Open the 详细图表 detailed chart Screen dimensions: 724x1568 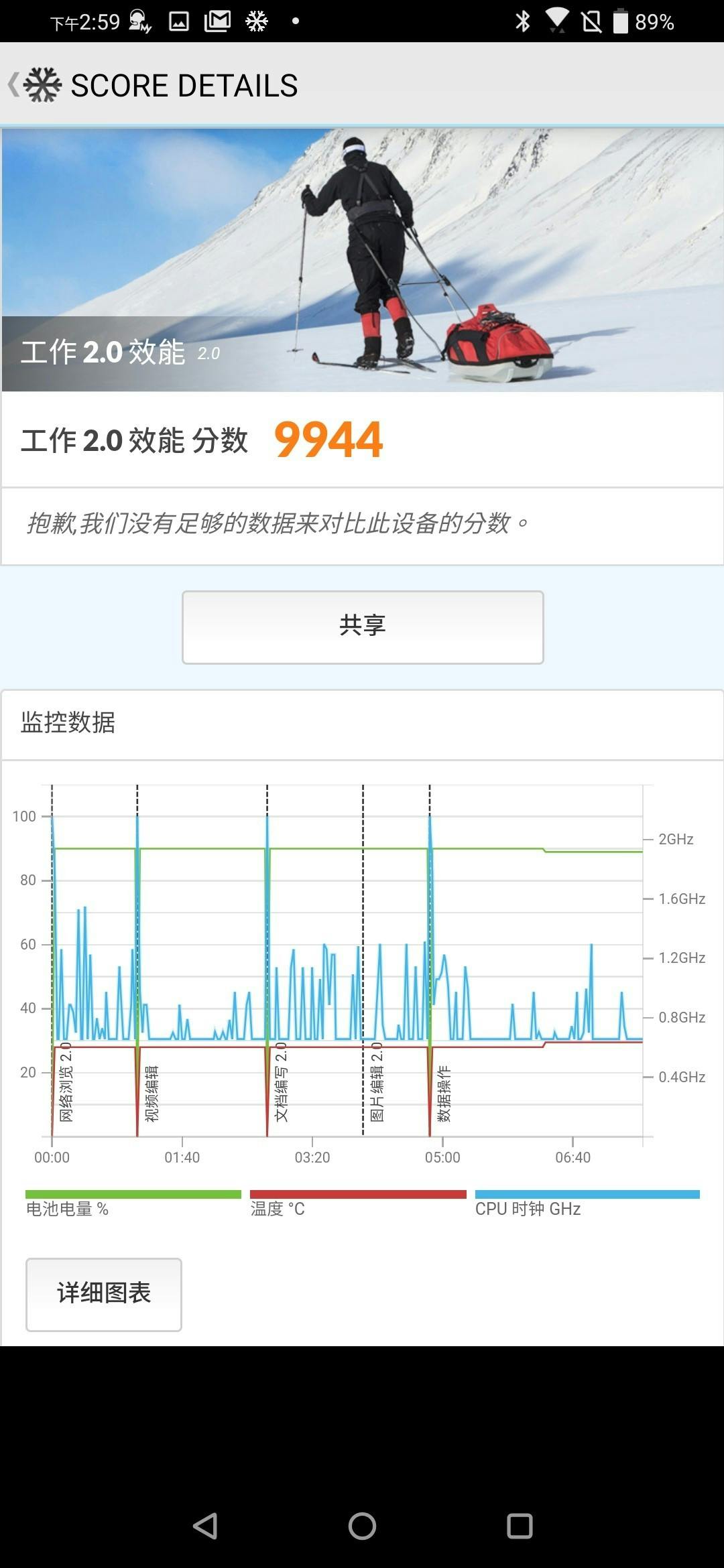(x=104, y=1294)
